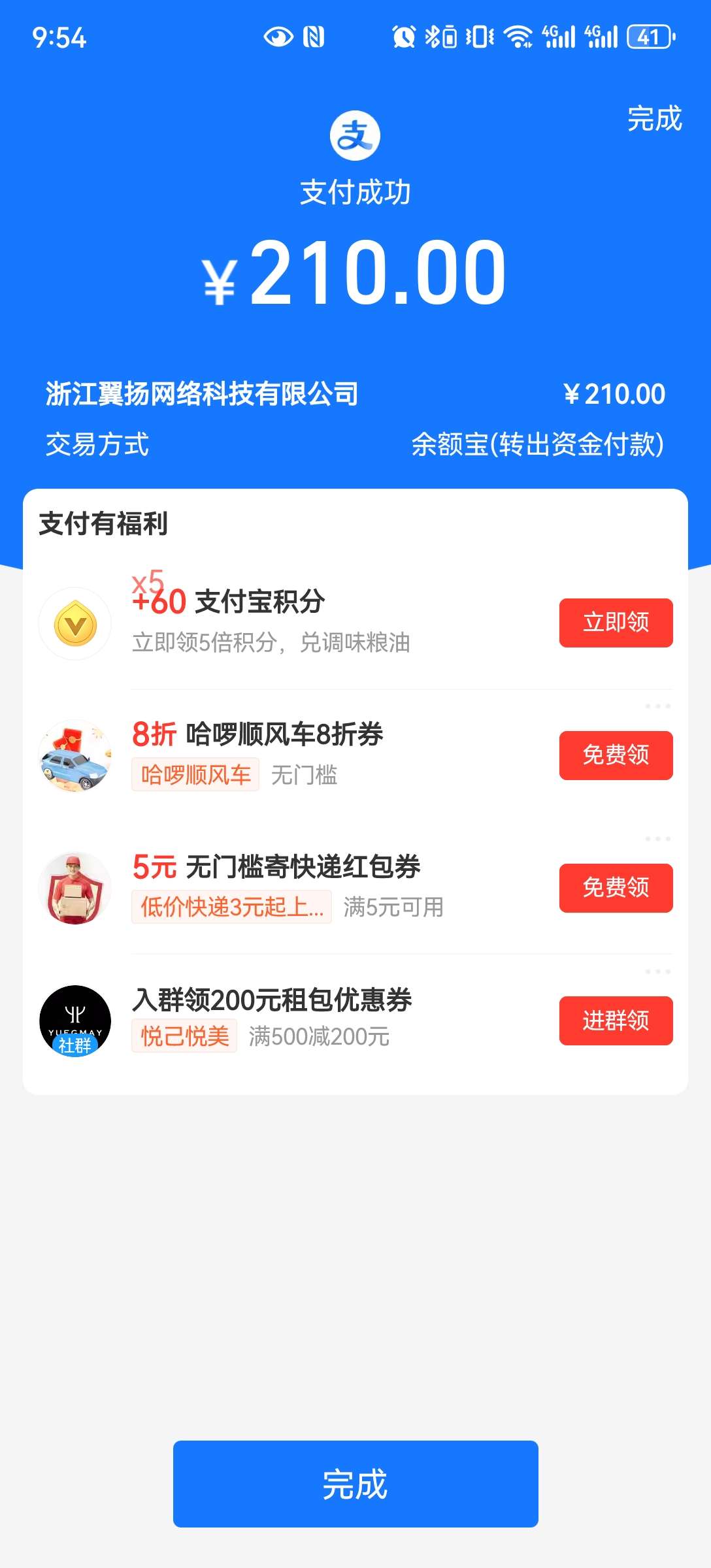Open the three-dot menu on the 哈啰顺风车 offer
The height and width of the screenshot is (1568, 711).
[x=657, y=706]
